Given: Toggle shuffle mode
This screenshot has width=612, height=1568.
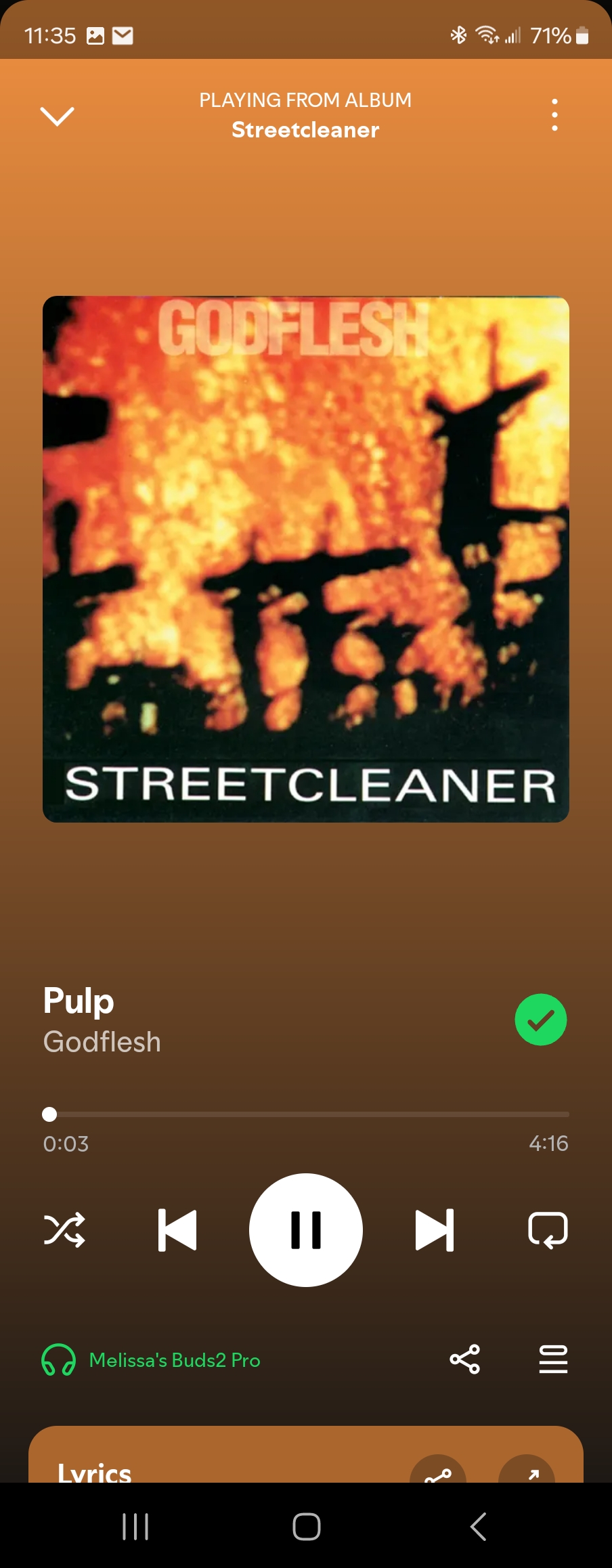Looking at the screenshot, I should tap(64, 1229).
